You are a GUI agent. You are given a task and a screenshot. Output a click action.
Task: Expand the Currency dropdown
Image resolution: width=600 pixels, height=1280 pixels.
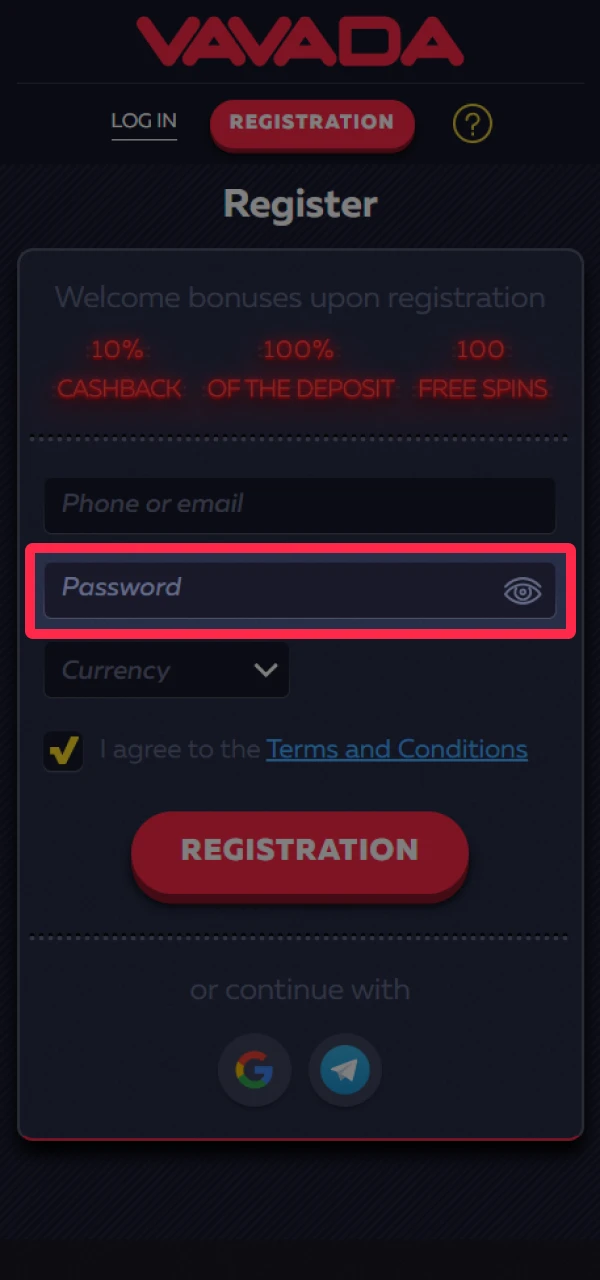pyautogui.click(x=167, y=670)
